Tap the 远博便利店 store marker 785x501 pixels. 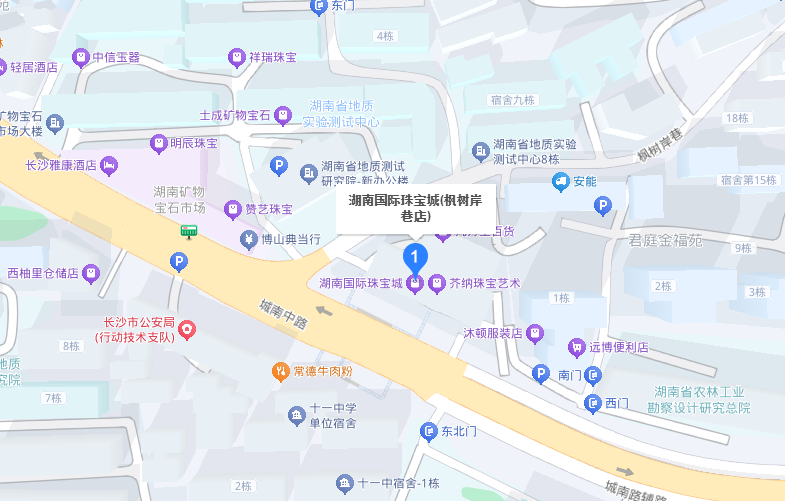(x=576, y=348)
